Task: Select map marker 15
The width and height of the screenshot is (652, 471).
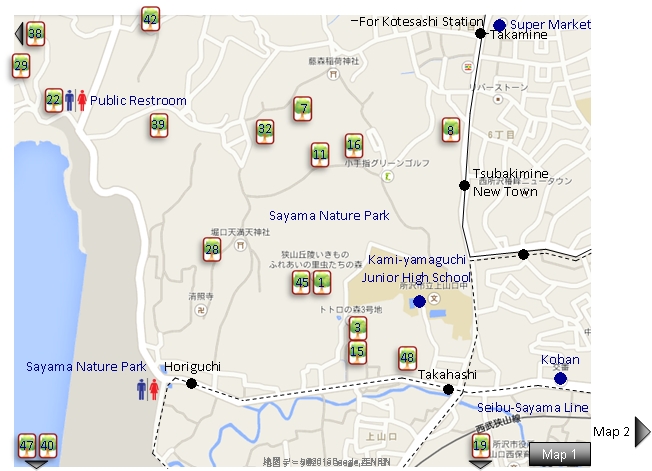Action: 357,352
